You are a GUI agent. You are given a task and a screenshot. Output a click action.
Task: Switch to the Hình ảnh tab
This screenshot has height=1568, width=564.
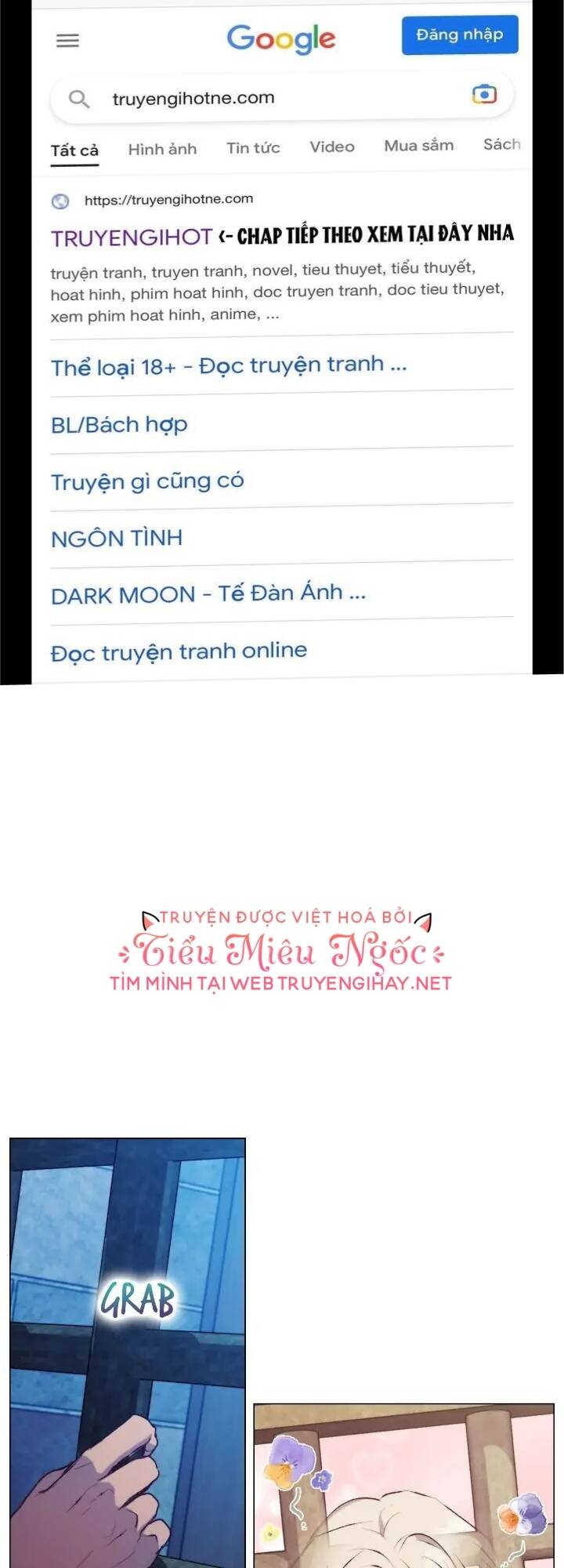point(162,149)
